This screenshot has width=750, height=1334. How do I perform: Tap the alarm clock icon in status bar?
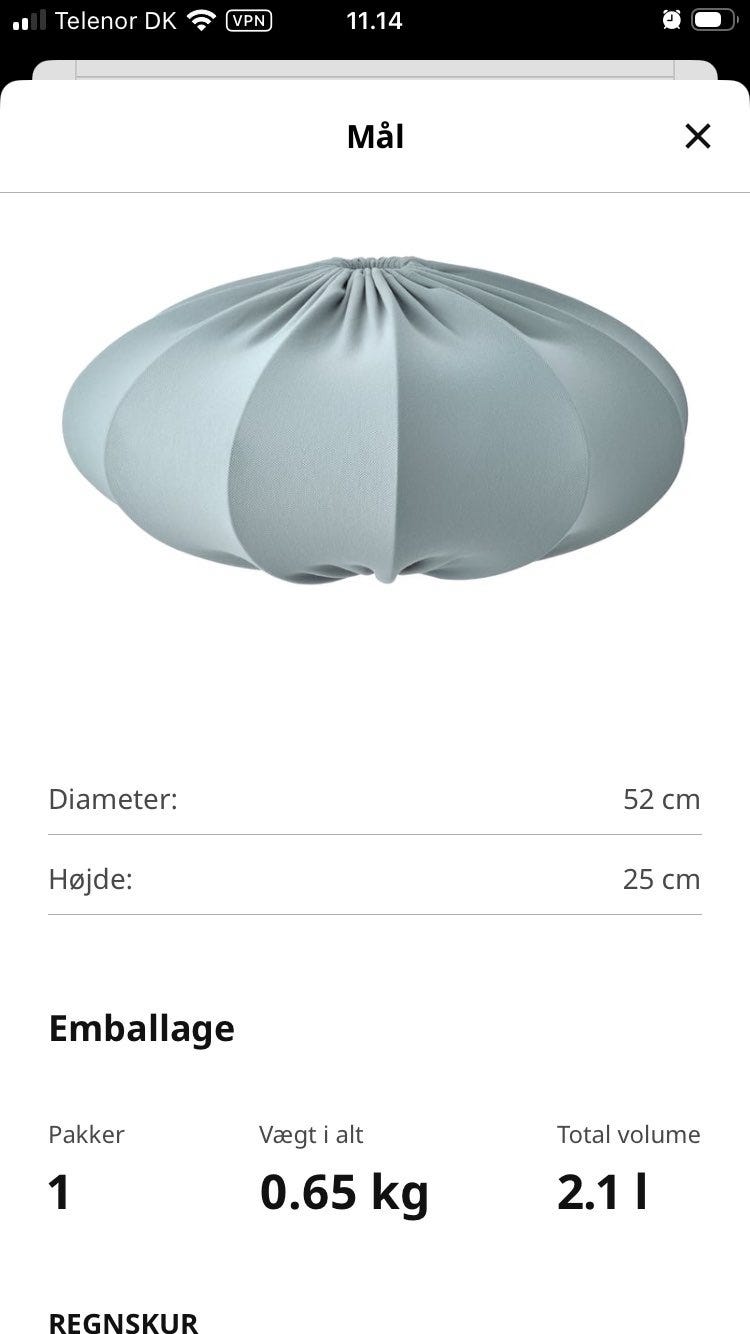tap(671, 20)
